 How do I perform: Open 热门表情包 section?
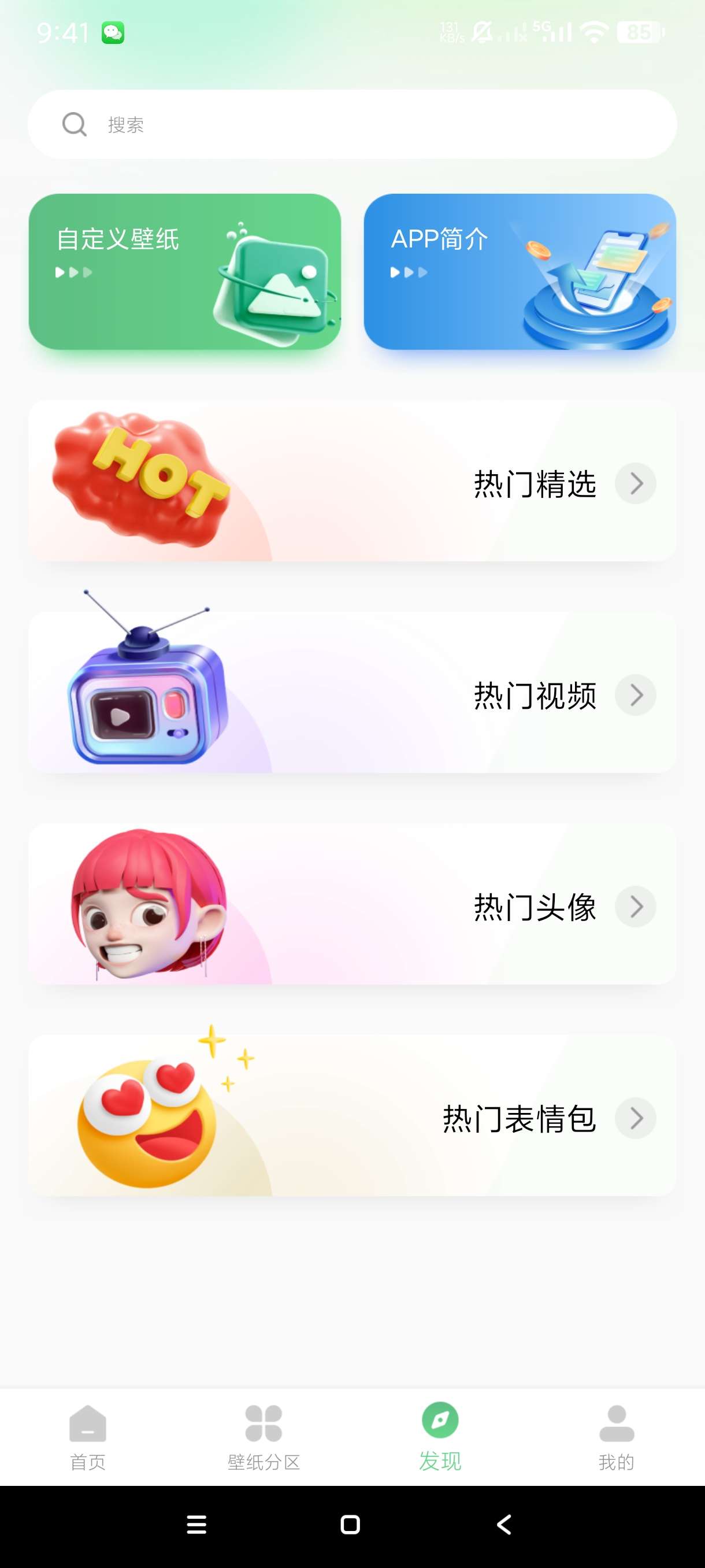pos(352,1117)
